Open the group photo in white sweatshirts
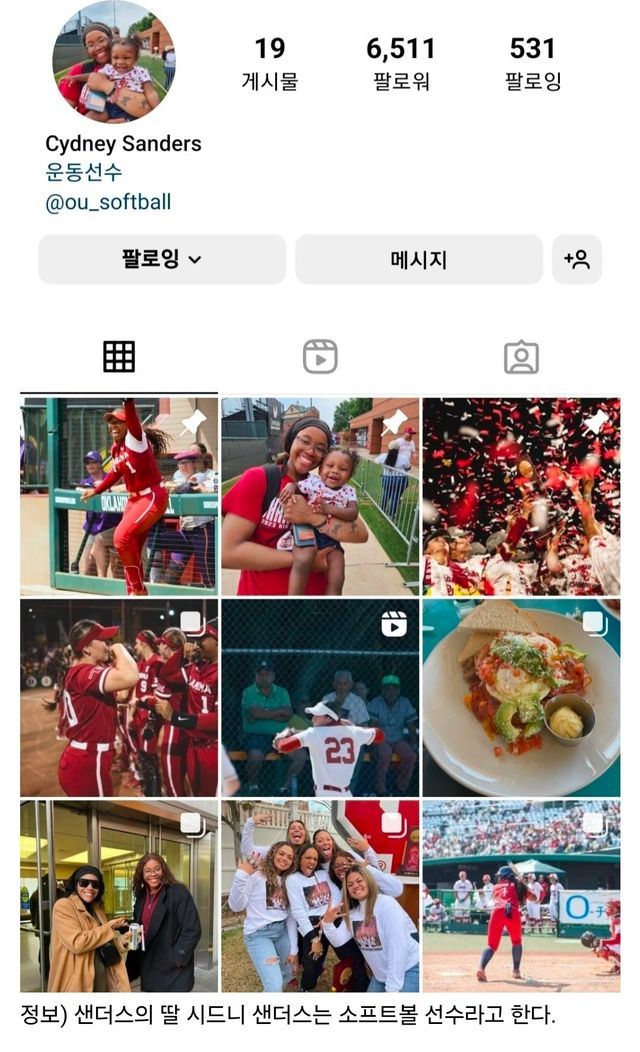Screen dimensions: 640x1052 320,895
